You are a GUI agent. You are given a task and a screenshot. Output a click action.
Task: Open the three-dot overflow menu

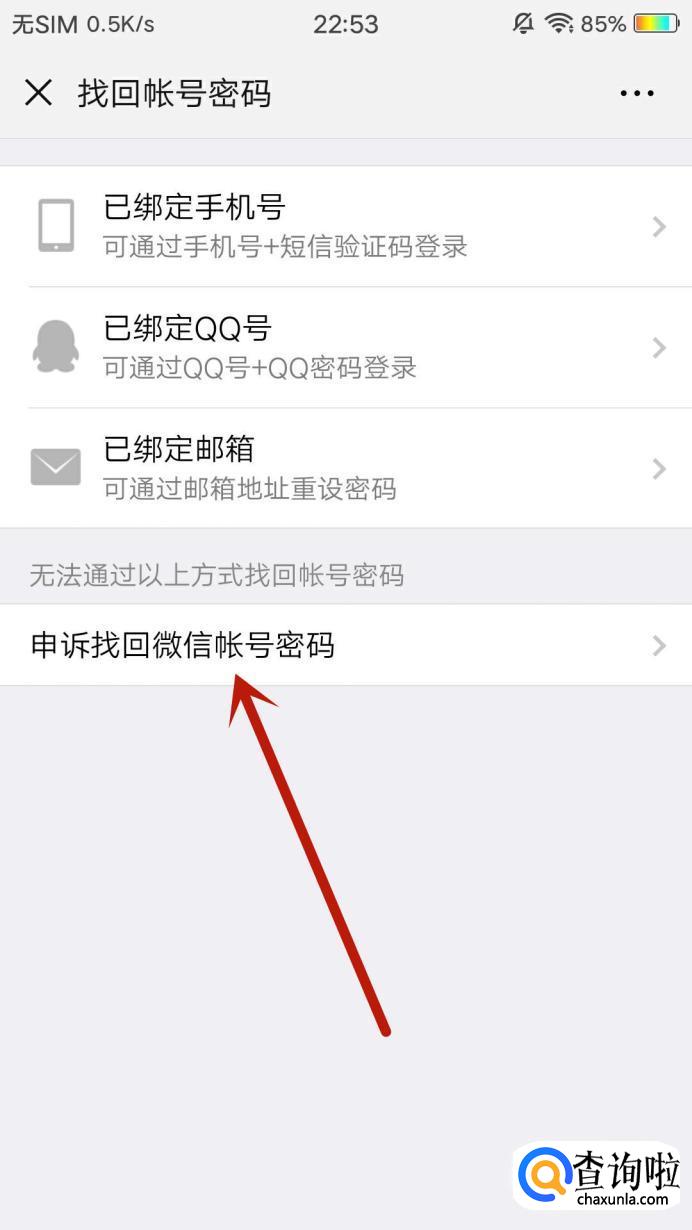[637, 94]
